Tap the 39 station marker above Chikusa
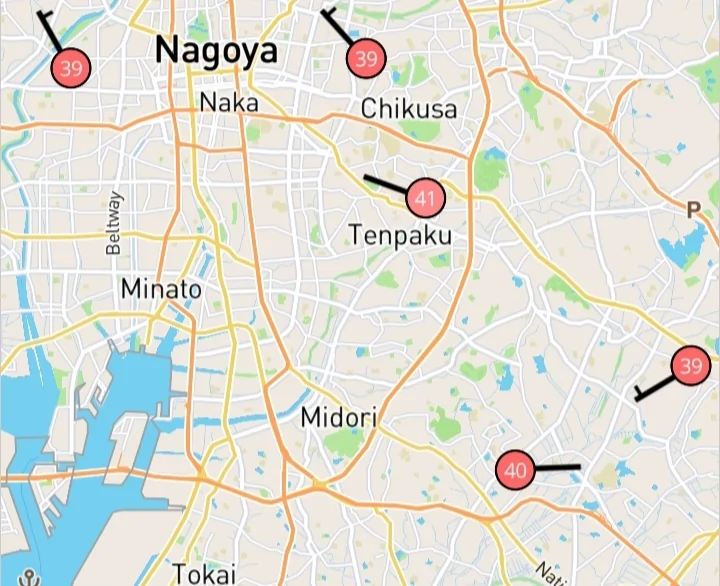The image size is (720, 586). pyautogui.click(x=367, y=59)
